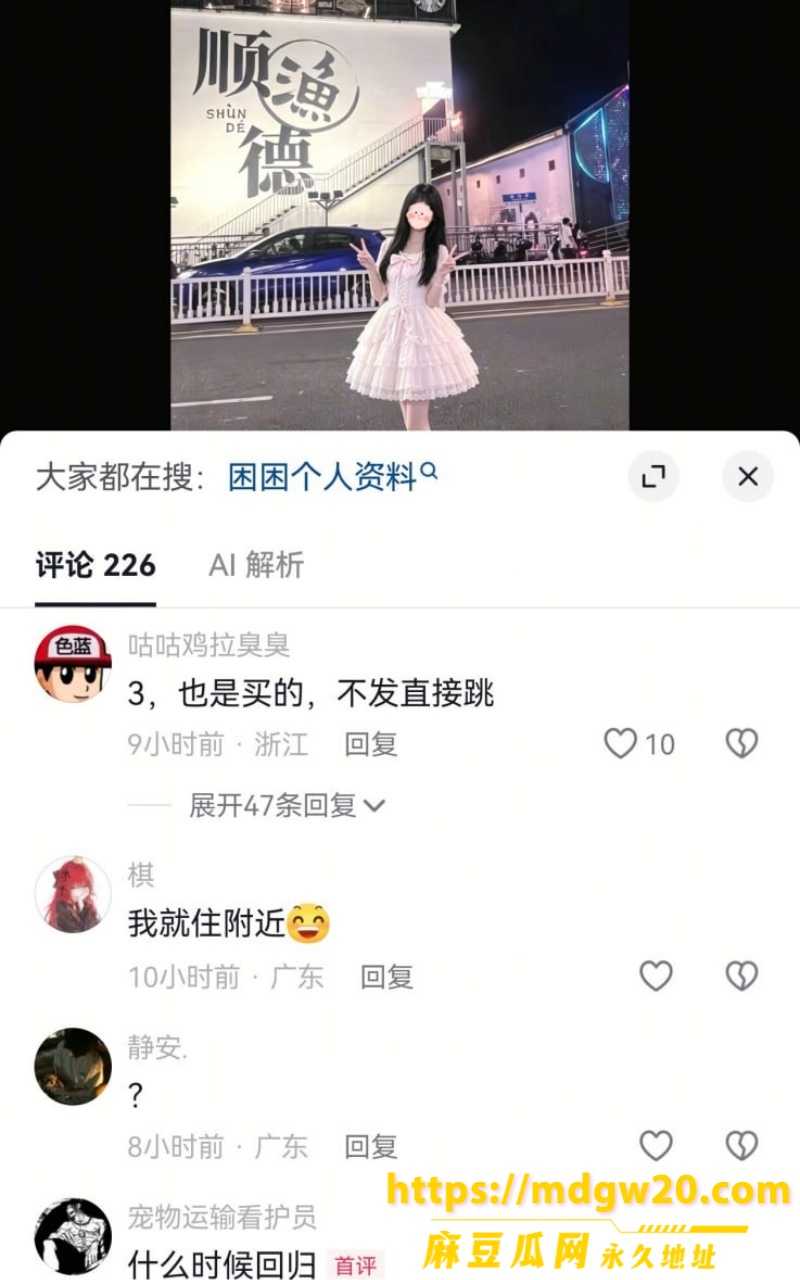Reply to 棋's comment

(387, 976)
